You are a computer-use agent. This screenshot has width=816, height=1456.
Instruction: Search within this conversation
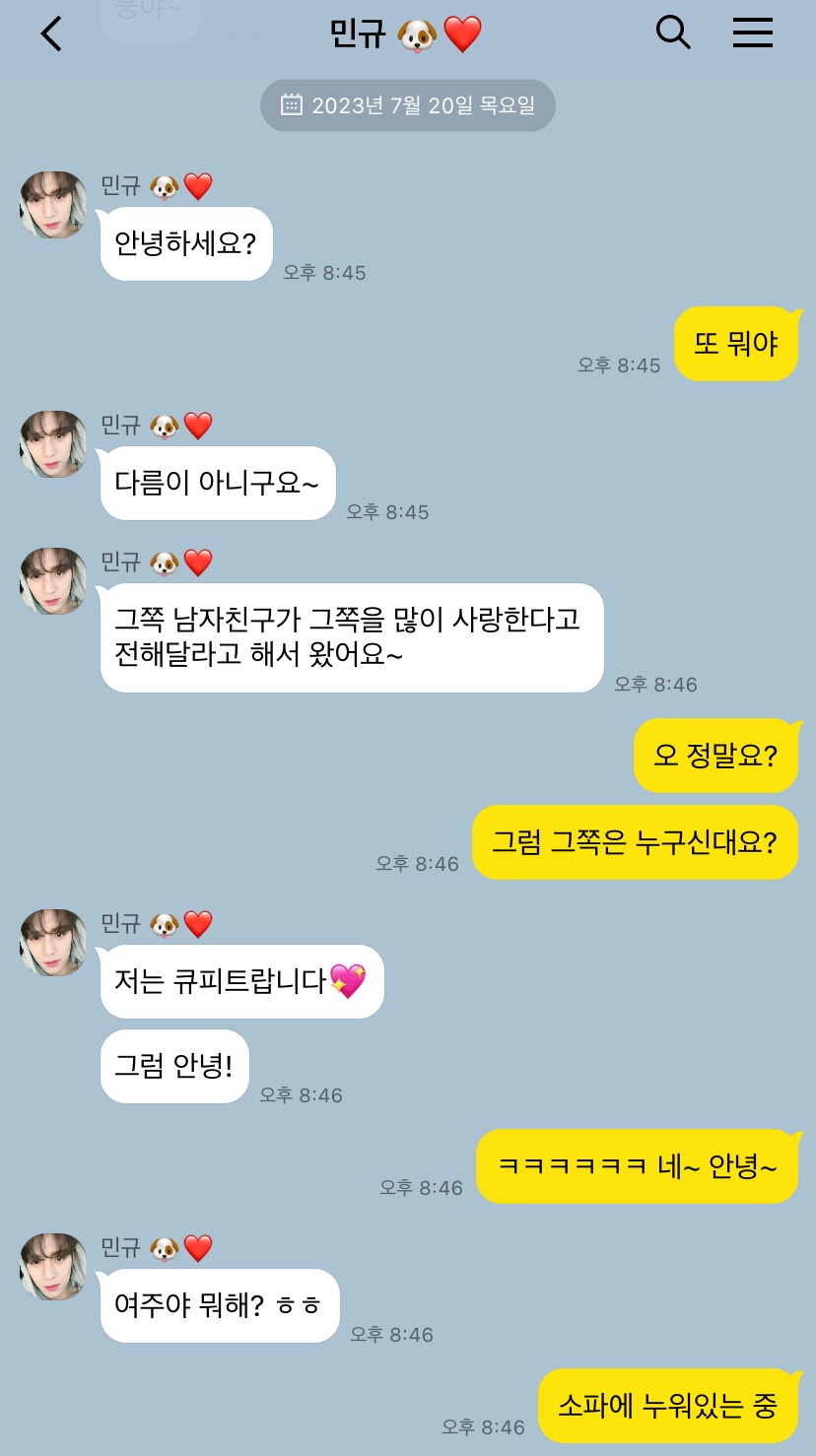click(673, 33)
